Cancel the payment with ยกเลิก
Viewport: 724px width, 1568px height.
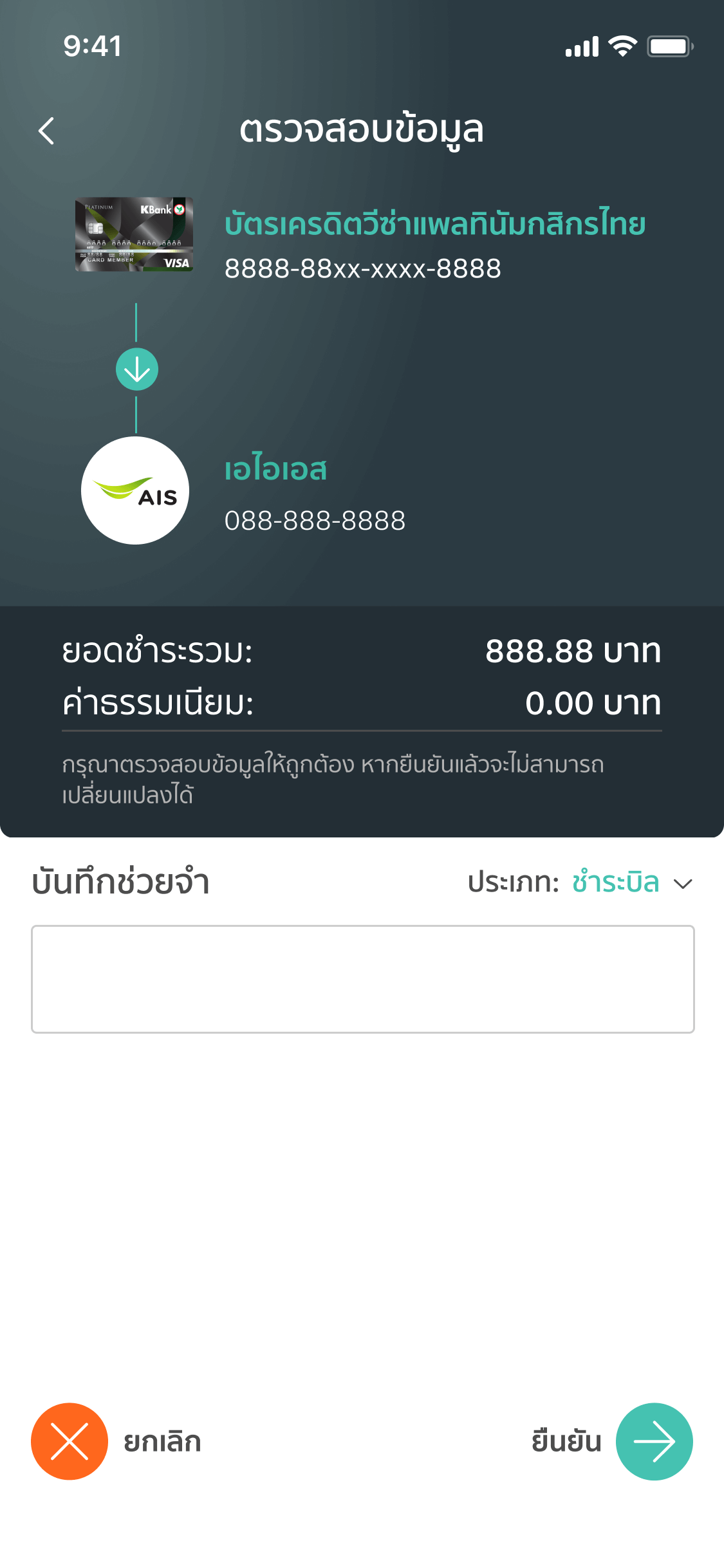(70, 1441)
